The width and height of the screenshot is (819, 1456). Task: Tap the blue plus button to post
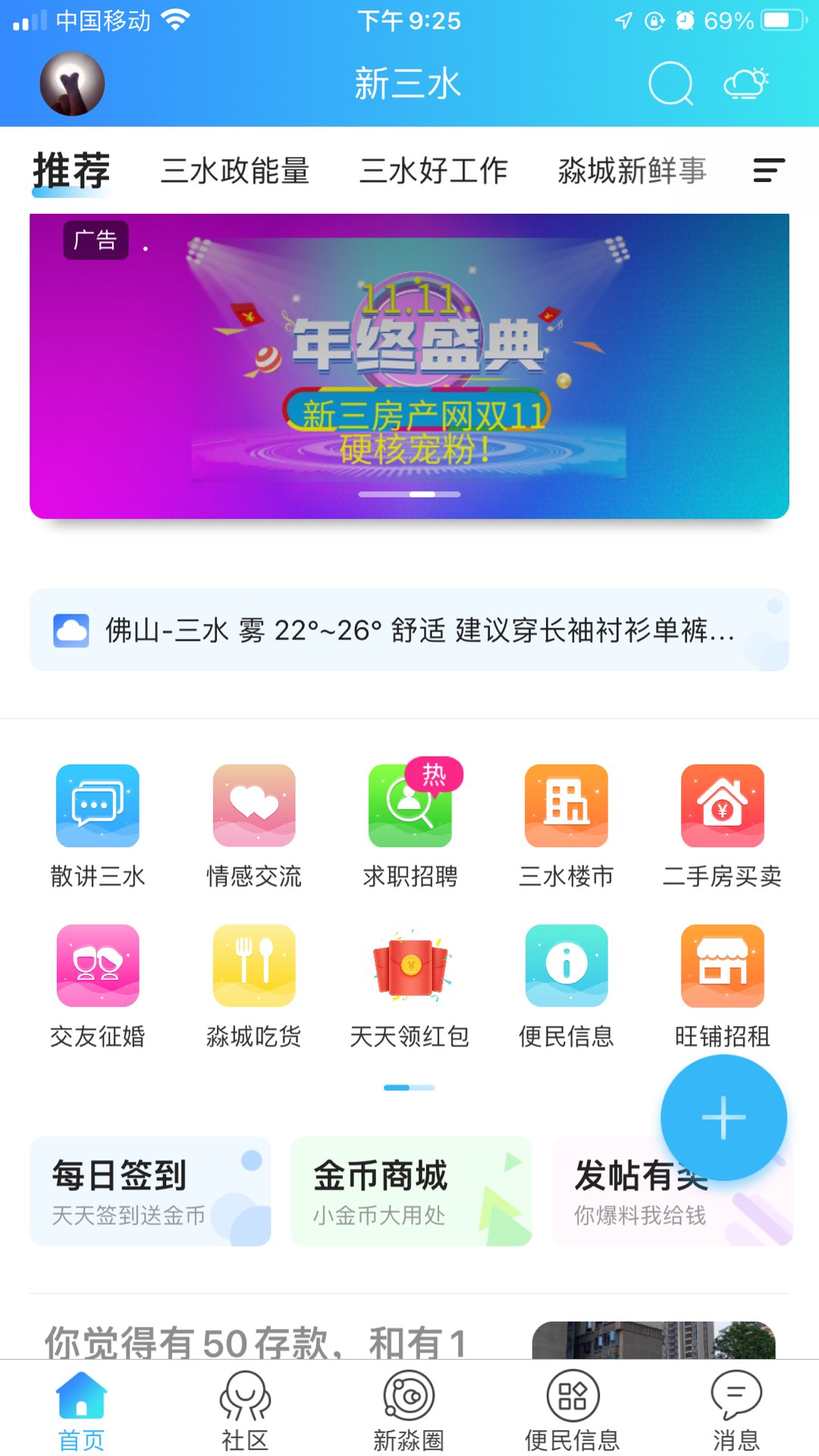[723, 1117]
